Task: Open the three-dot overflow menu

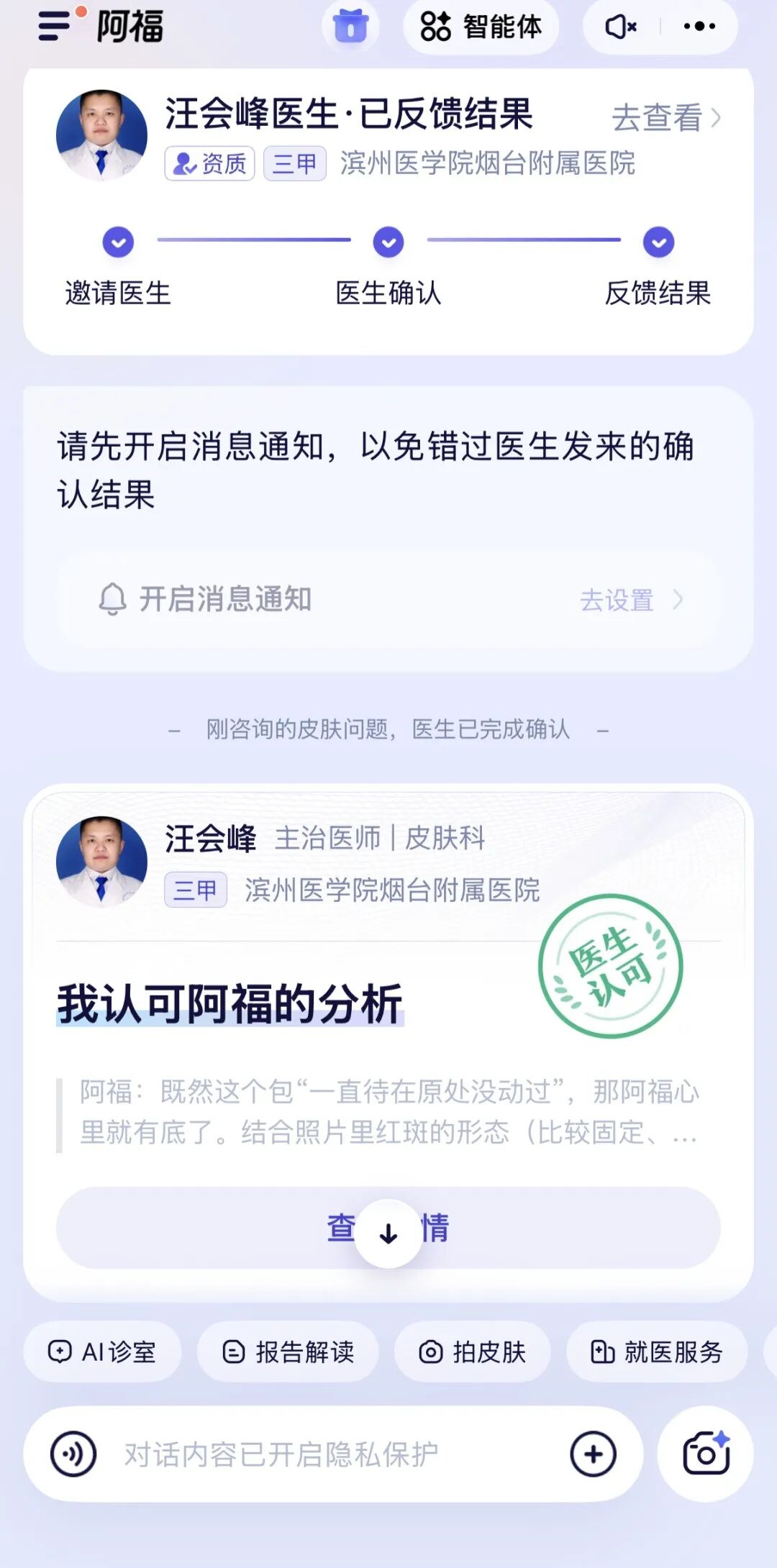Action: tap(699, 27)
